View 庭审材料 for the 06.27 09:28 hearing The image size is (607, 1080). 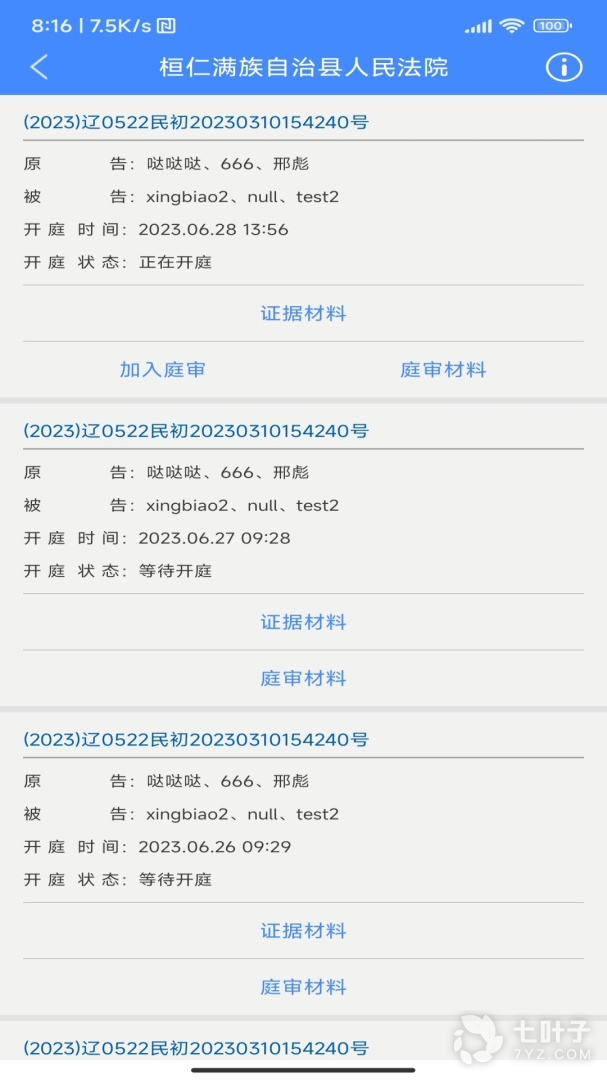coord(303,678)
